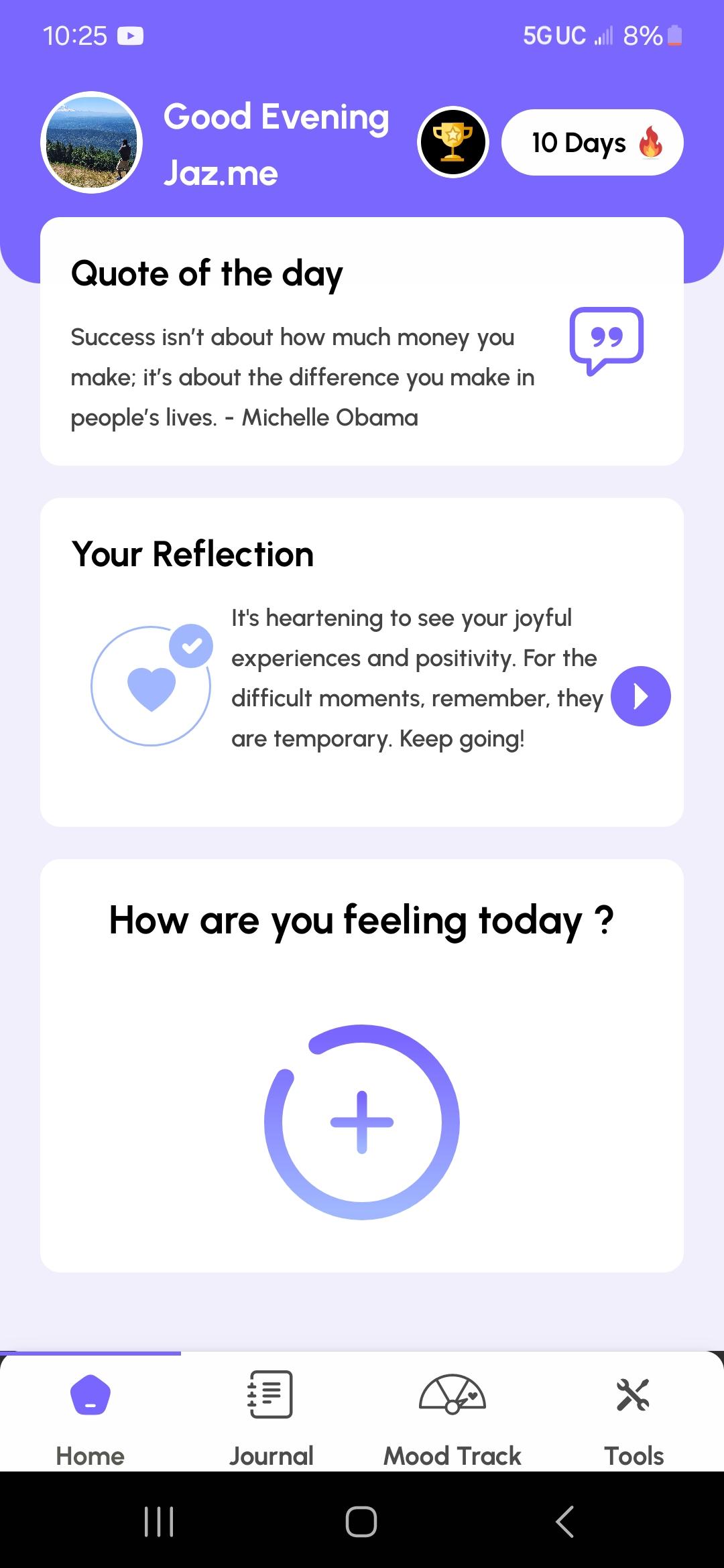Viewport: 724px width, 1568px height.
Task: Open the Mood Track tab
Action: pyautogui.click(x=452, y=1413)
